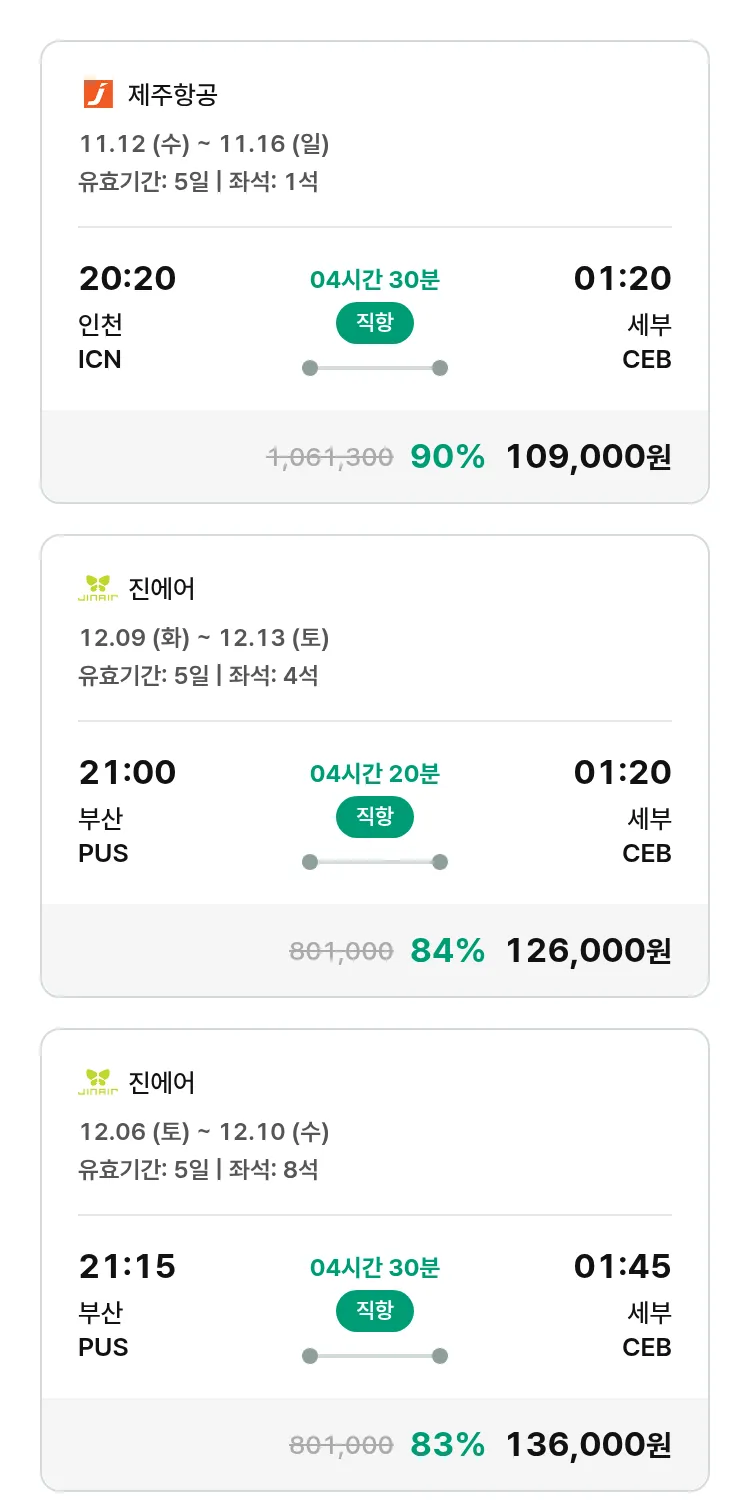Click the arrival dot on the 12.06 route line
The image size is (750, 1510).
pyautogui.click(x=440, y=1355)
